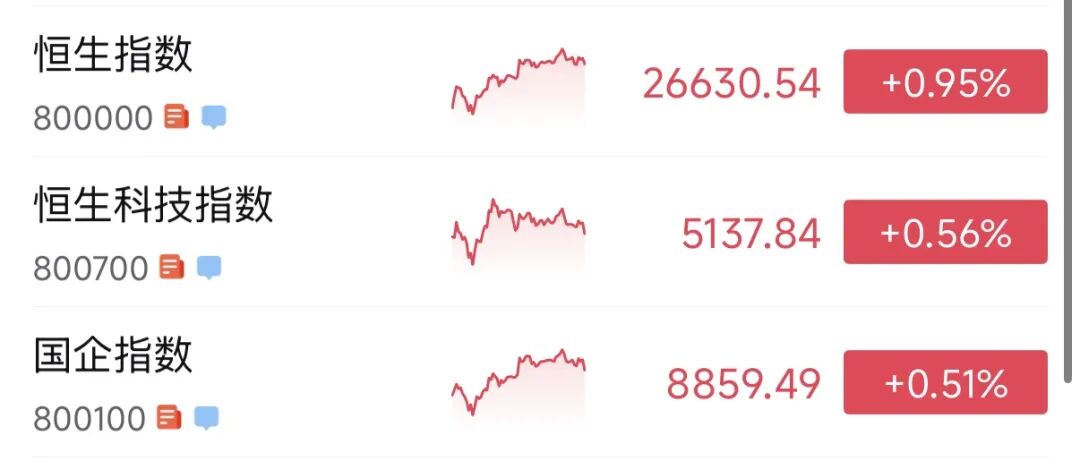Open the 恒生科技指数 index row
The image size is (1080, 470).
[x=153, y=206]
